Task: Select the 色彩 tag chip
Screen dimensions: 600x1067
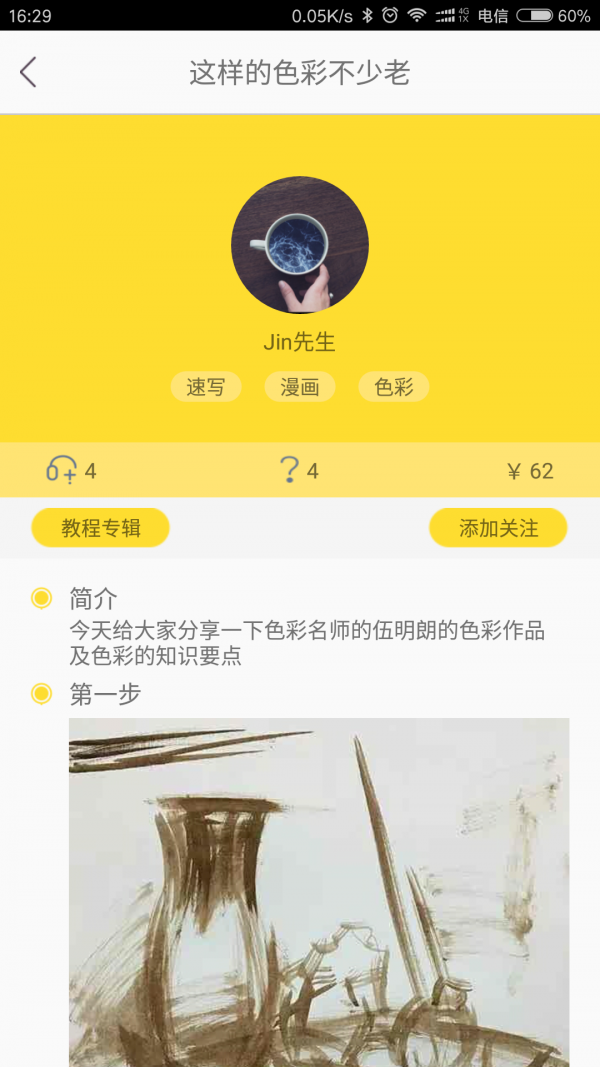Action: pos(394,387)
